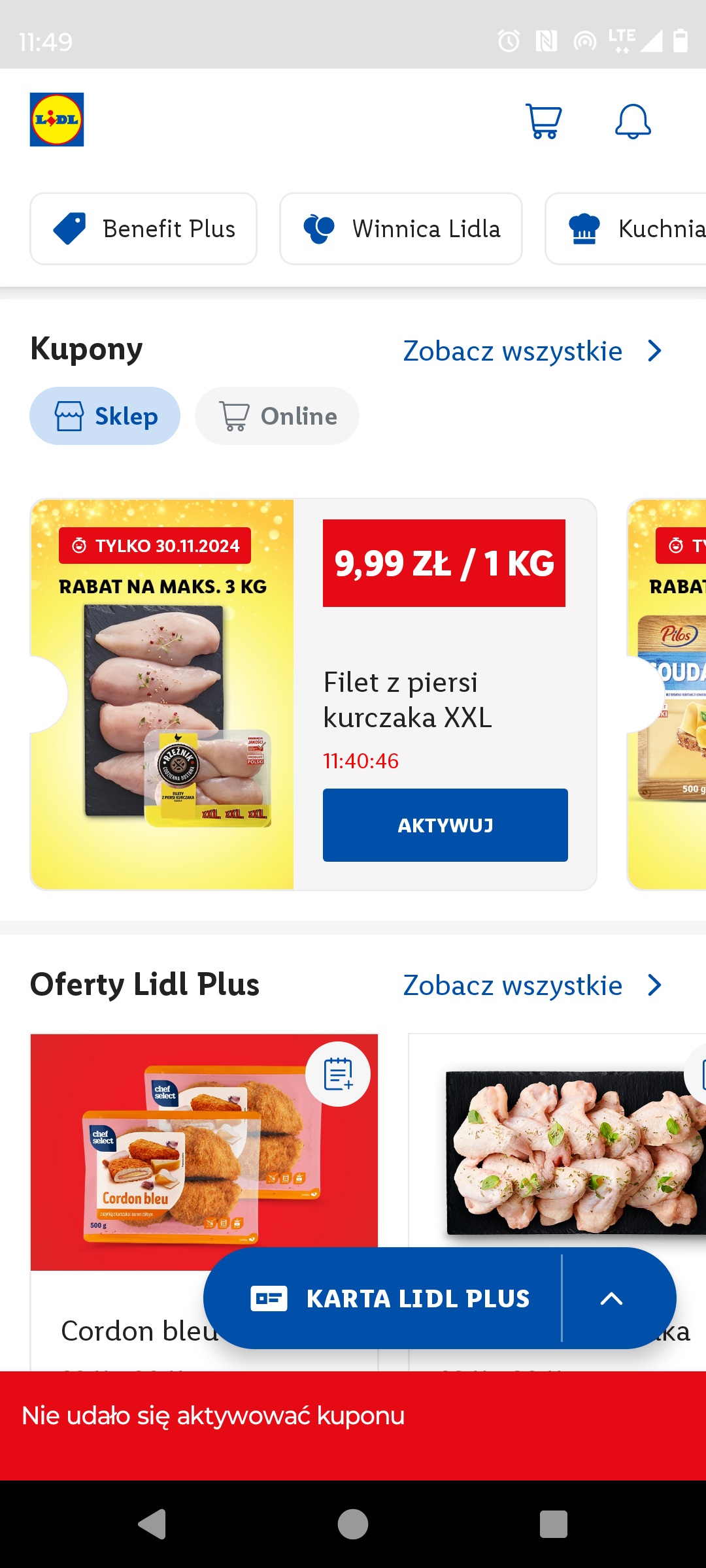
Task: Activate the Filet z piersi kurczaka coupon
Action: (445, 825)
